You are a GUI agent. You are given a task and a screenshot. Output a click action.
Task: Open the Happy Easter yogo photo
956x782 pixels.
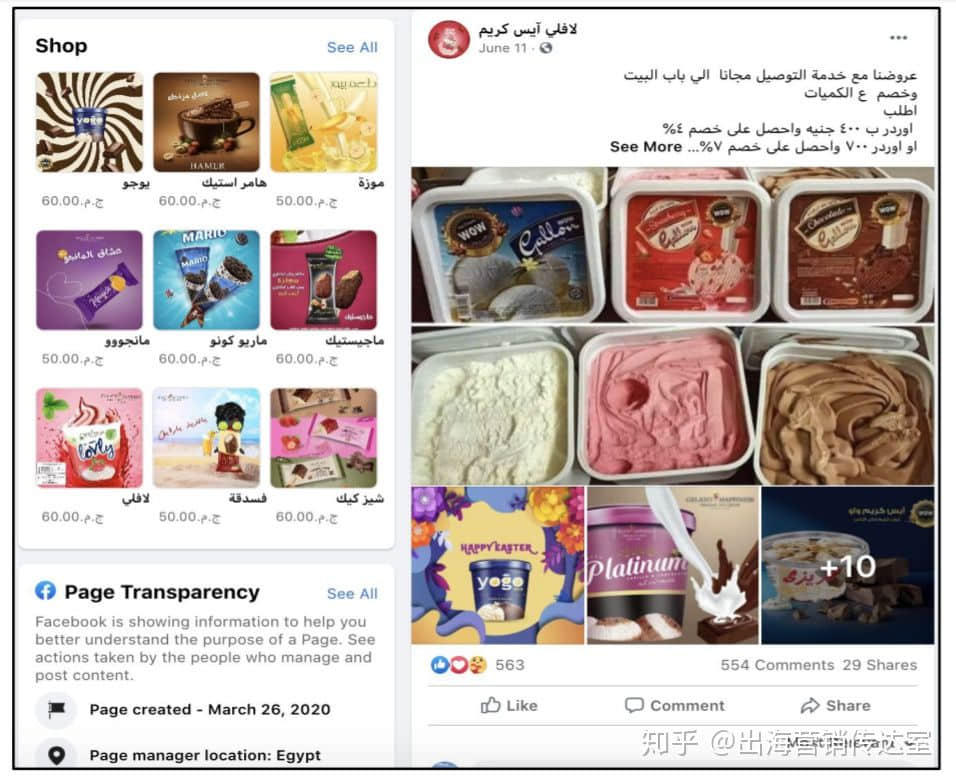pos(497,566)
